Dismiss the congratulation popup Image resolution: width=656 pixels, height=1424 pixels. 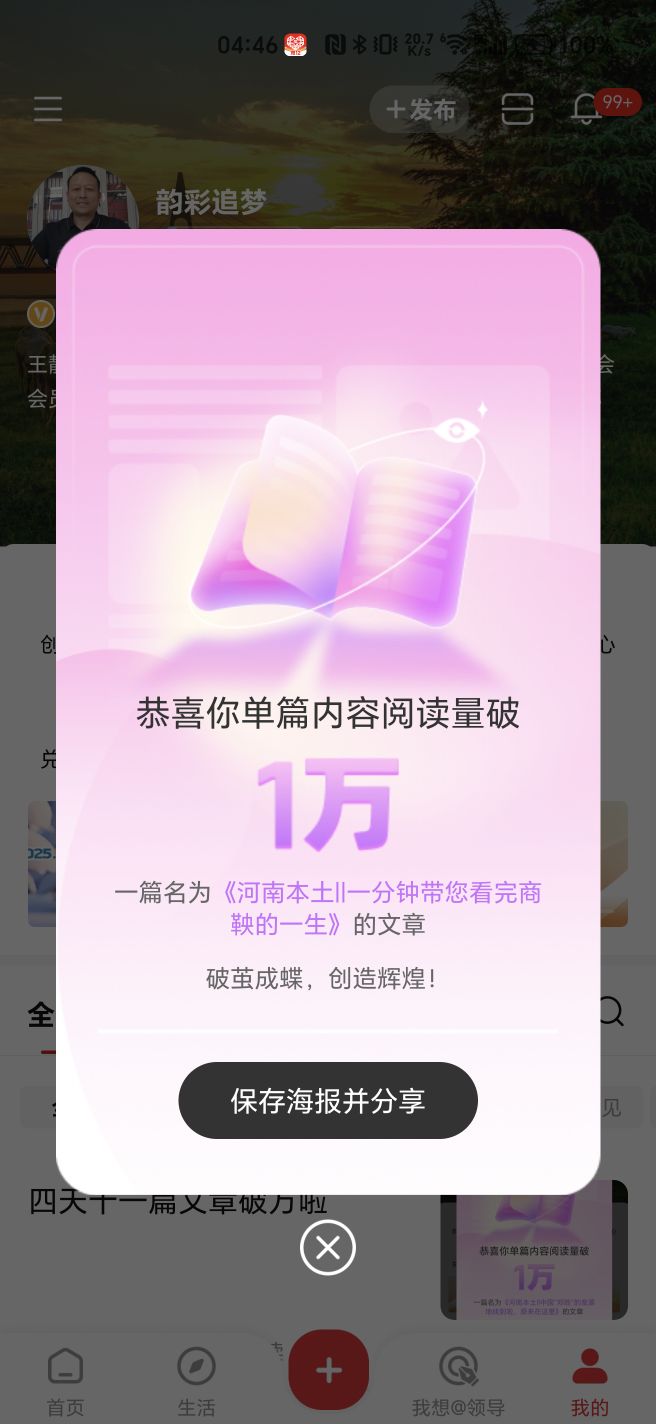coord(328,1248)
